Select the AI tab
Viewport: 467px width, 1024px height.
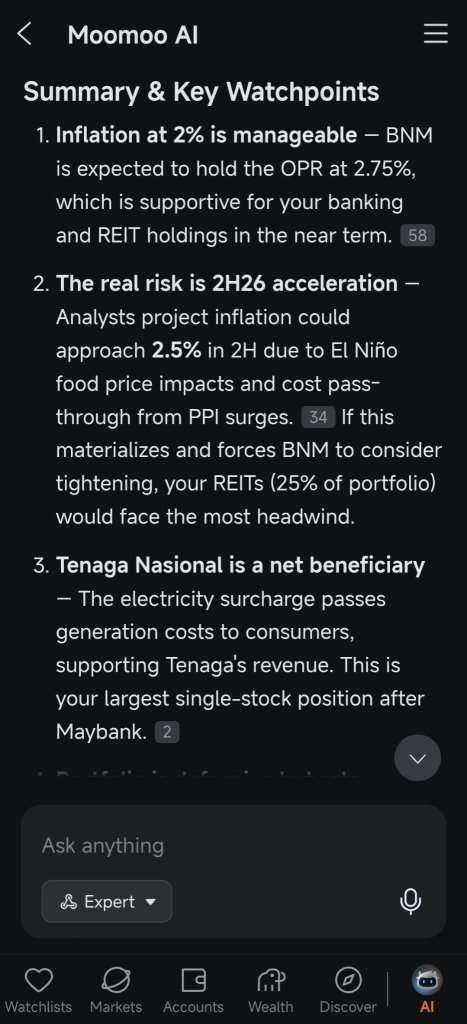pyautogui.click(x=428, y=991)
